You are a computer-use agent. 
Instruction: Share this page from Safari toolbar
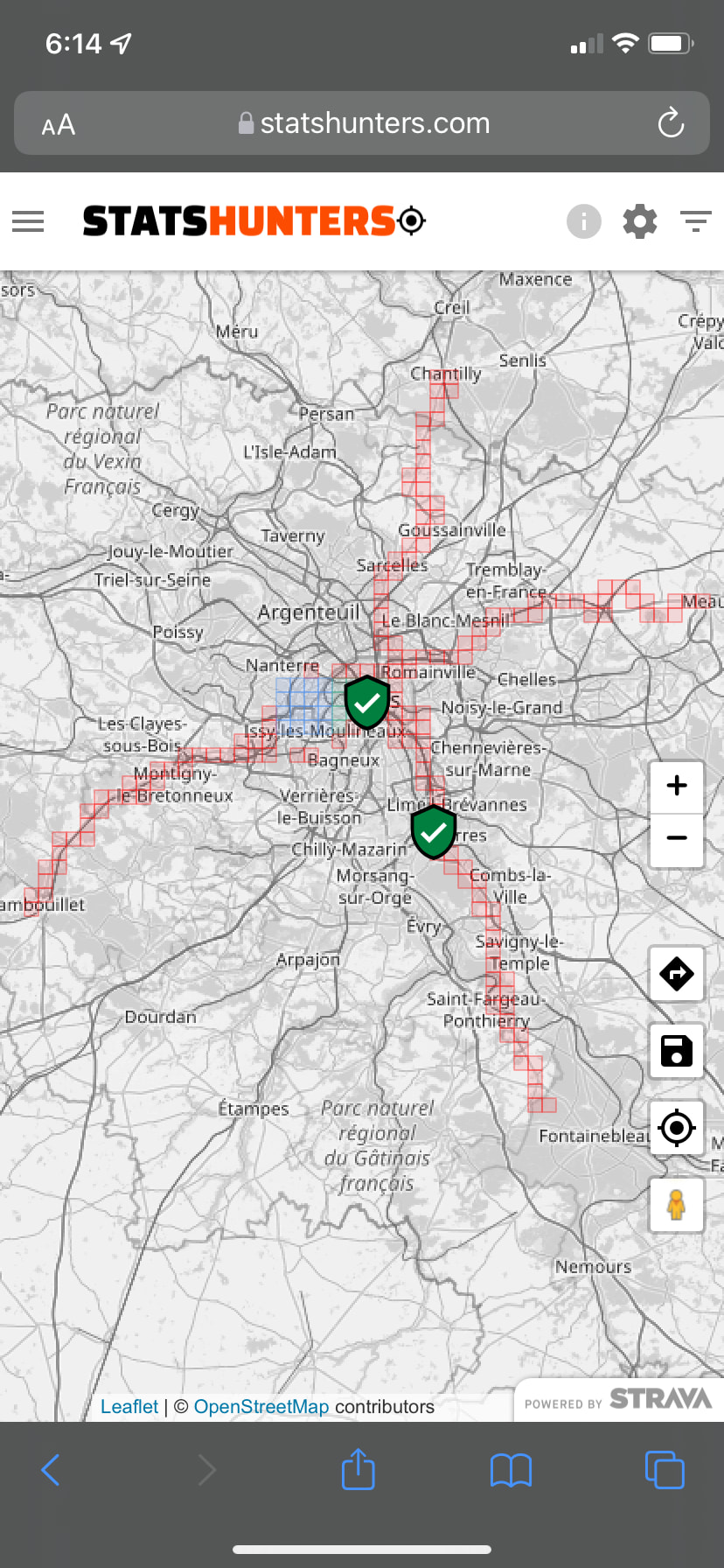click(x=358, y=1469)
